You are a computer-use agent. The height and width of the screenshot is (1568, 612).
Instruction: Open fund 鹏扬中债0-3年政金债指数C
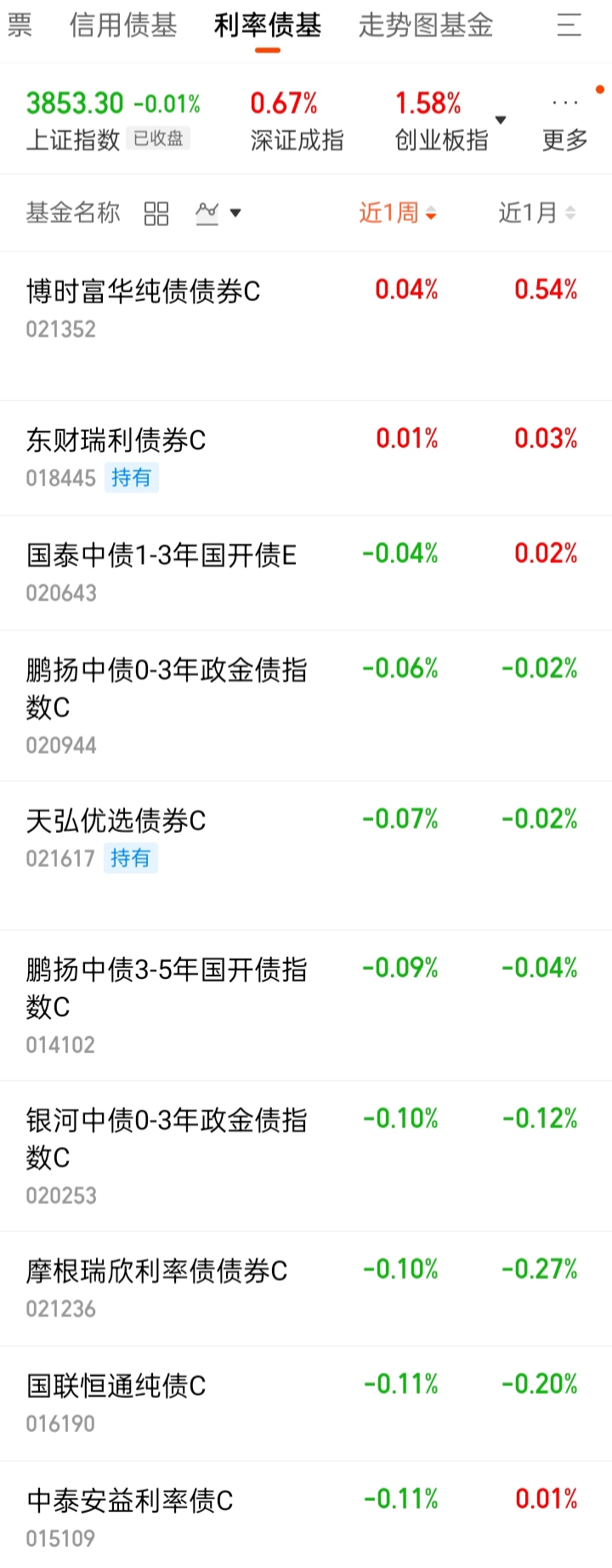(306, 705)
